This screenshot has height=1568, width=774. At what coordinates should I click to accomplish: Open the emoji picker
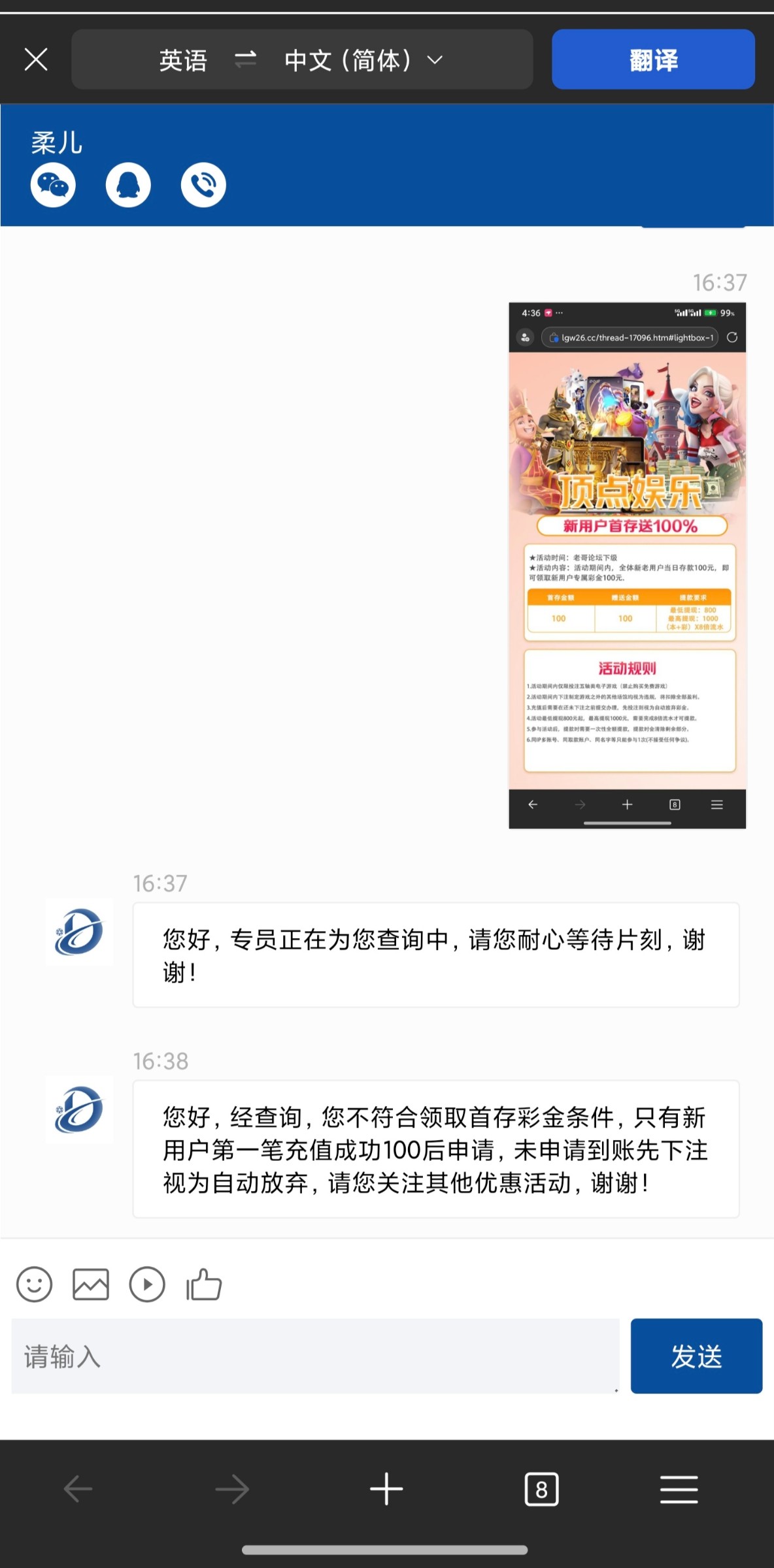pos(34,1284)
